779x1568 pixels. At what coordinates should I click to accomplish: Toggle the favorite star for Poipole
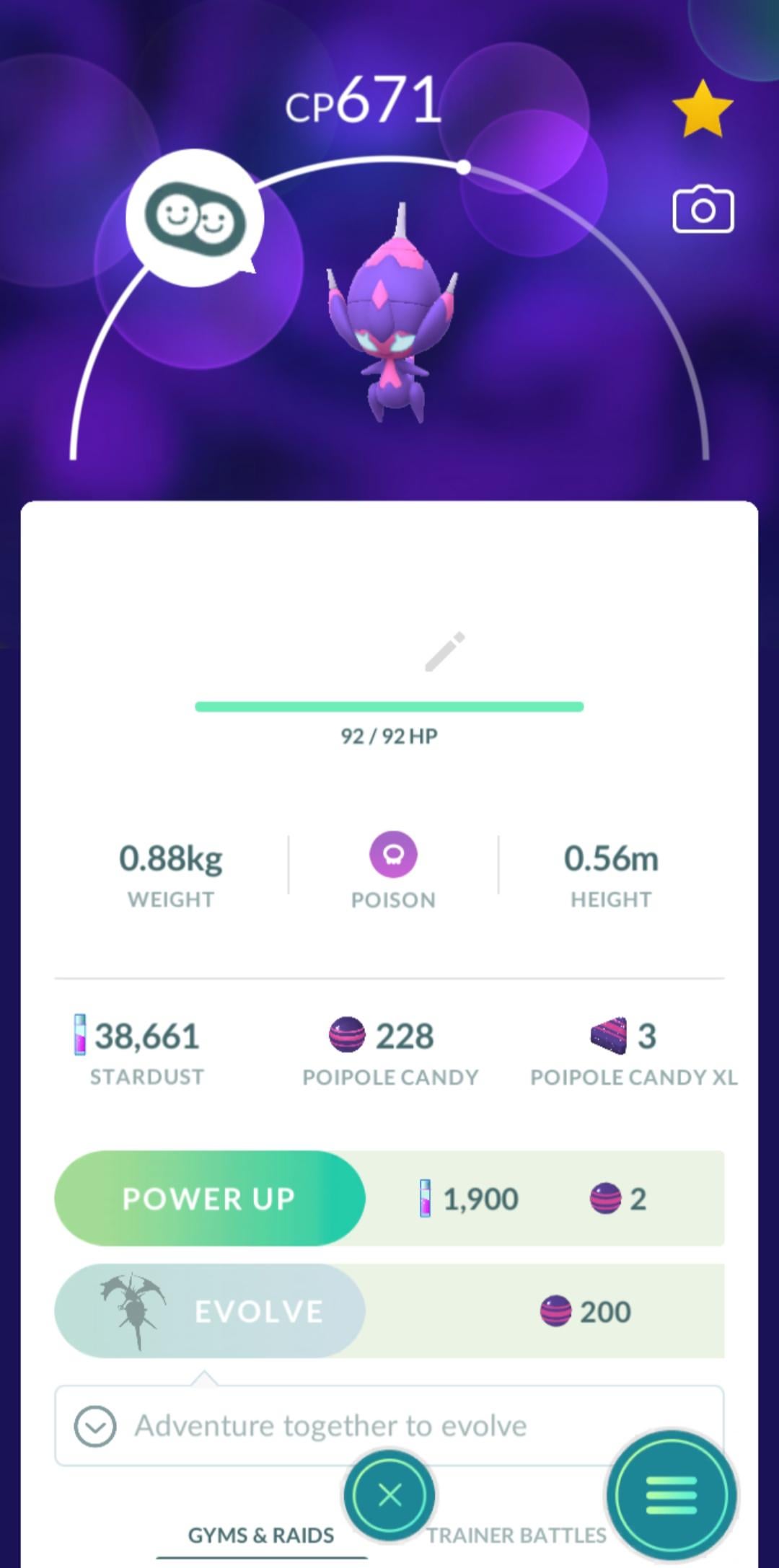702,110
